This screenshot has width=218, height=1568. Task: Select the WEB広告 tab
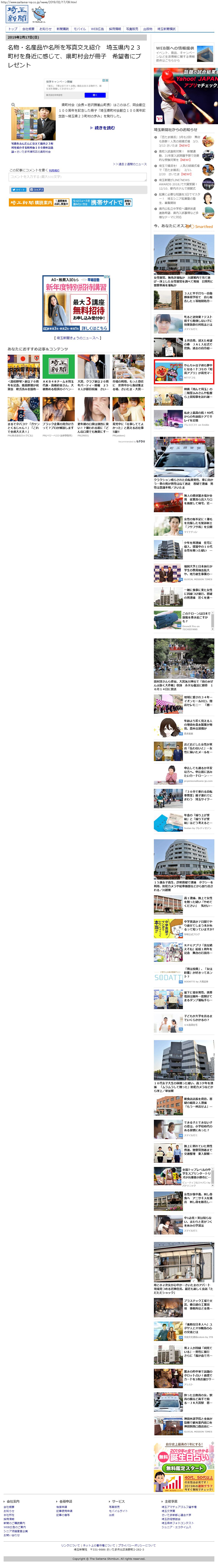[x=97, y=29]
